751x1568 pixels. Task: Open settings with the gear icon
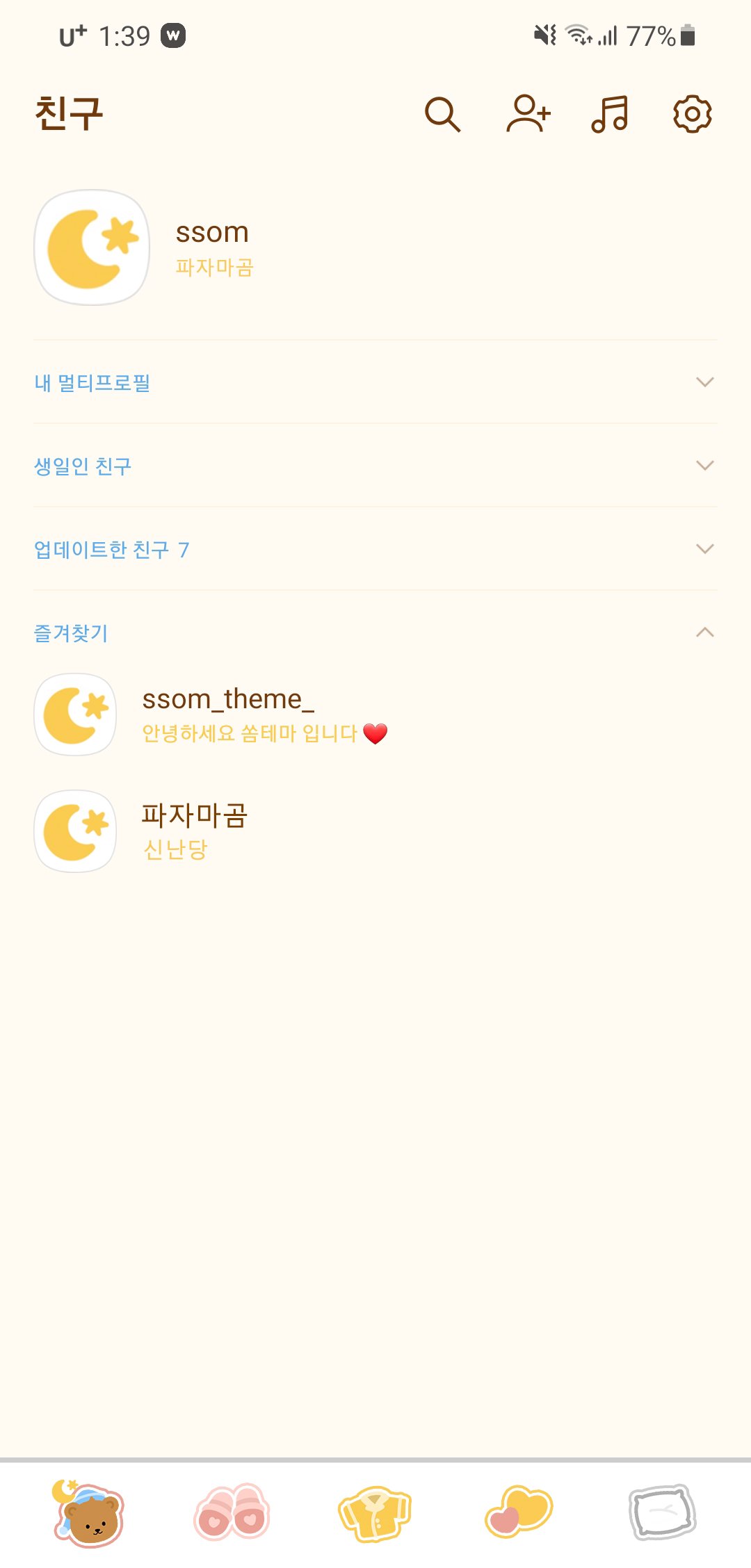point(693,115)
